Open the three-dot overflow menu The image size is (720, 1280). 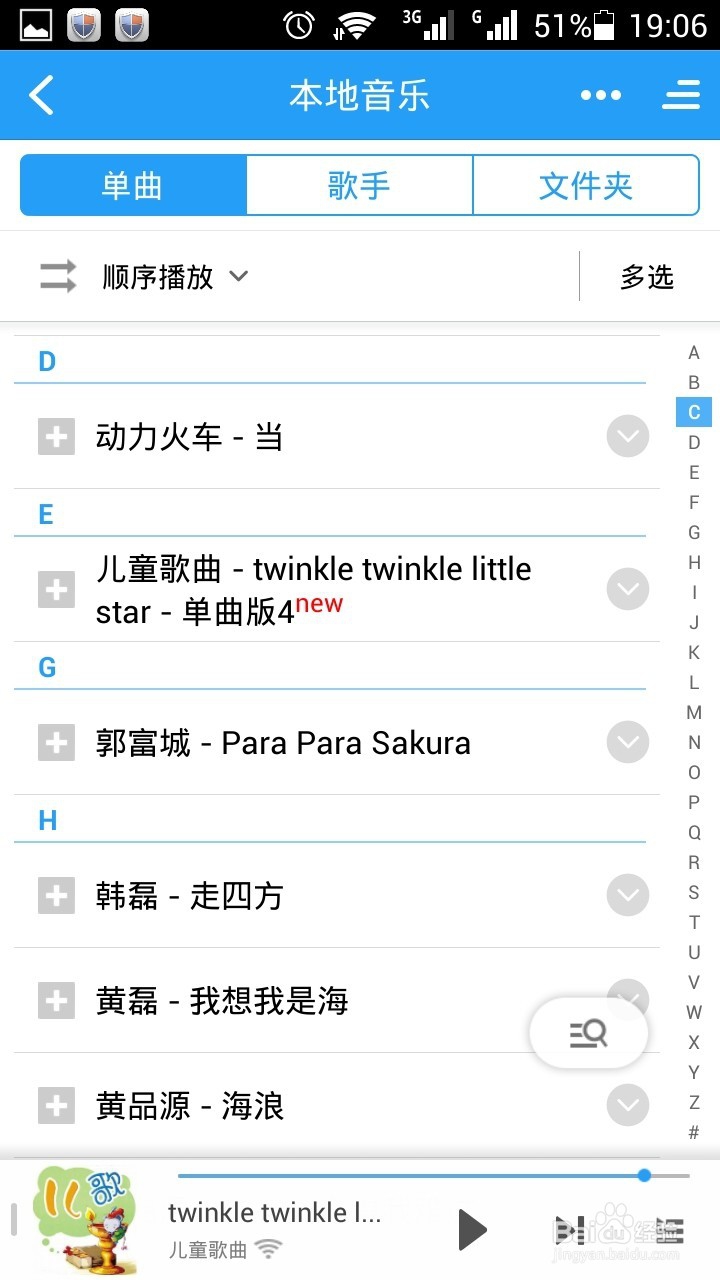(600, 95)
